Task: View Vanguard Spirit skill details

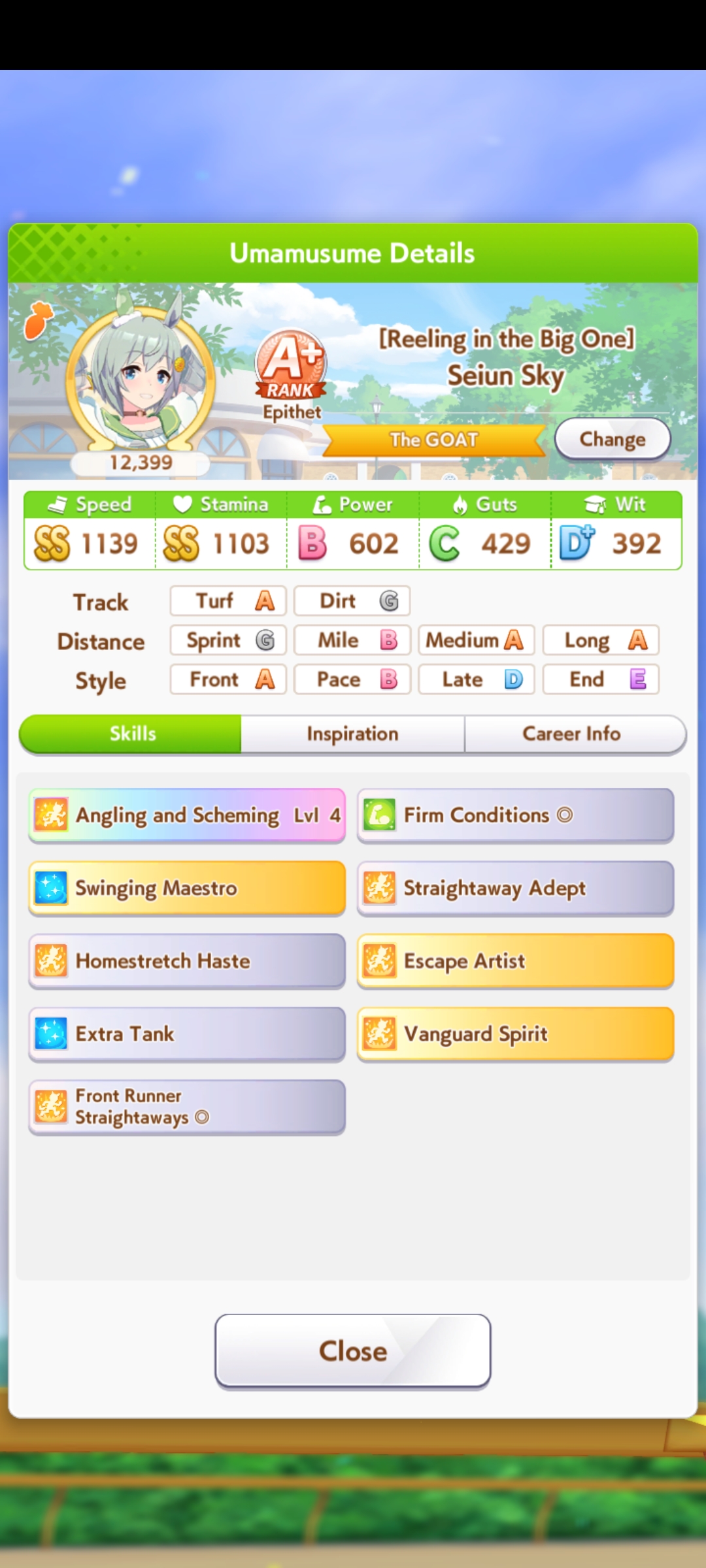Action: (x=515, y=1034)
